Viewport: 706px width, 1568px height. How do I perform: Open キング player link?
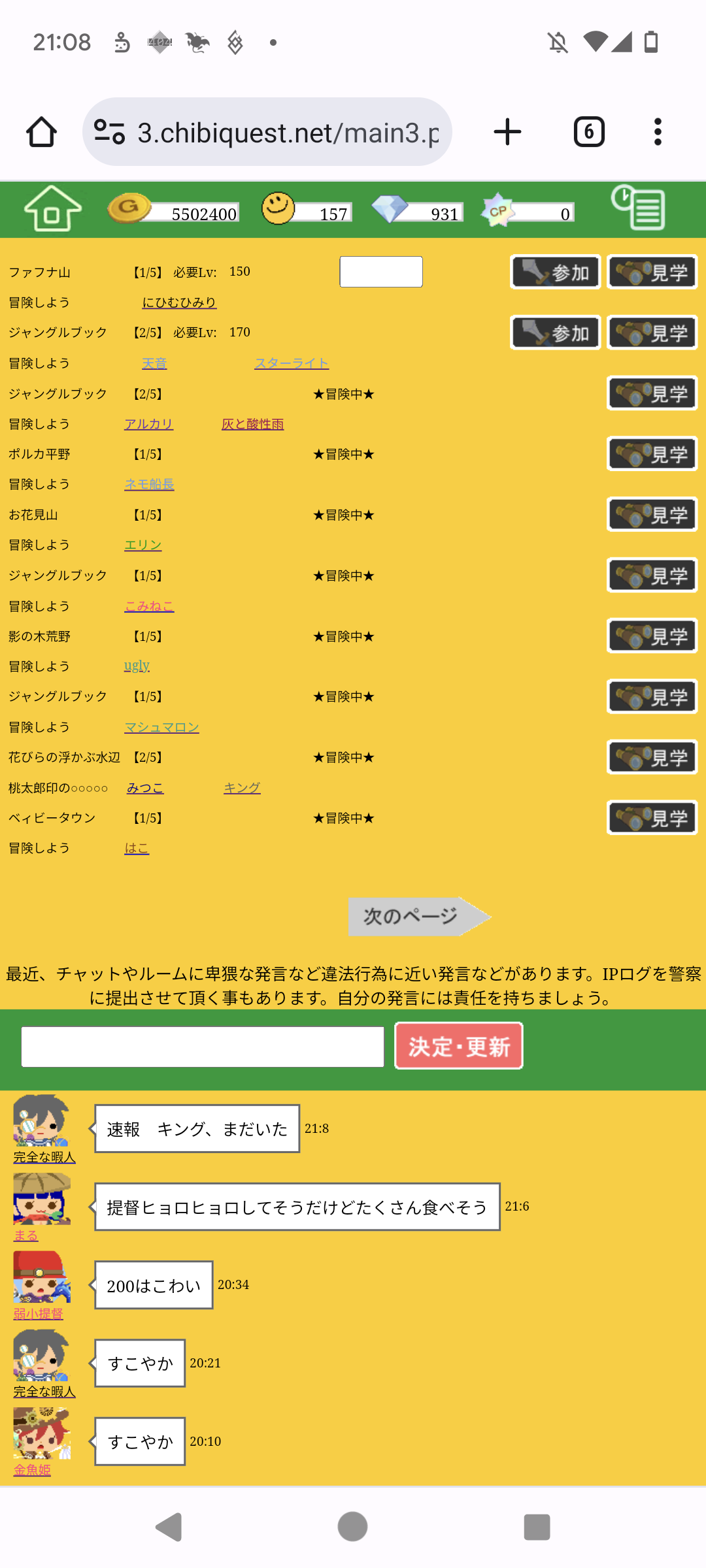(242, 788)
